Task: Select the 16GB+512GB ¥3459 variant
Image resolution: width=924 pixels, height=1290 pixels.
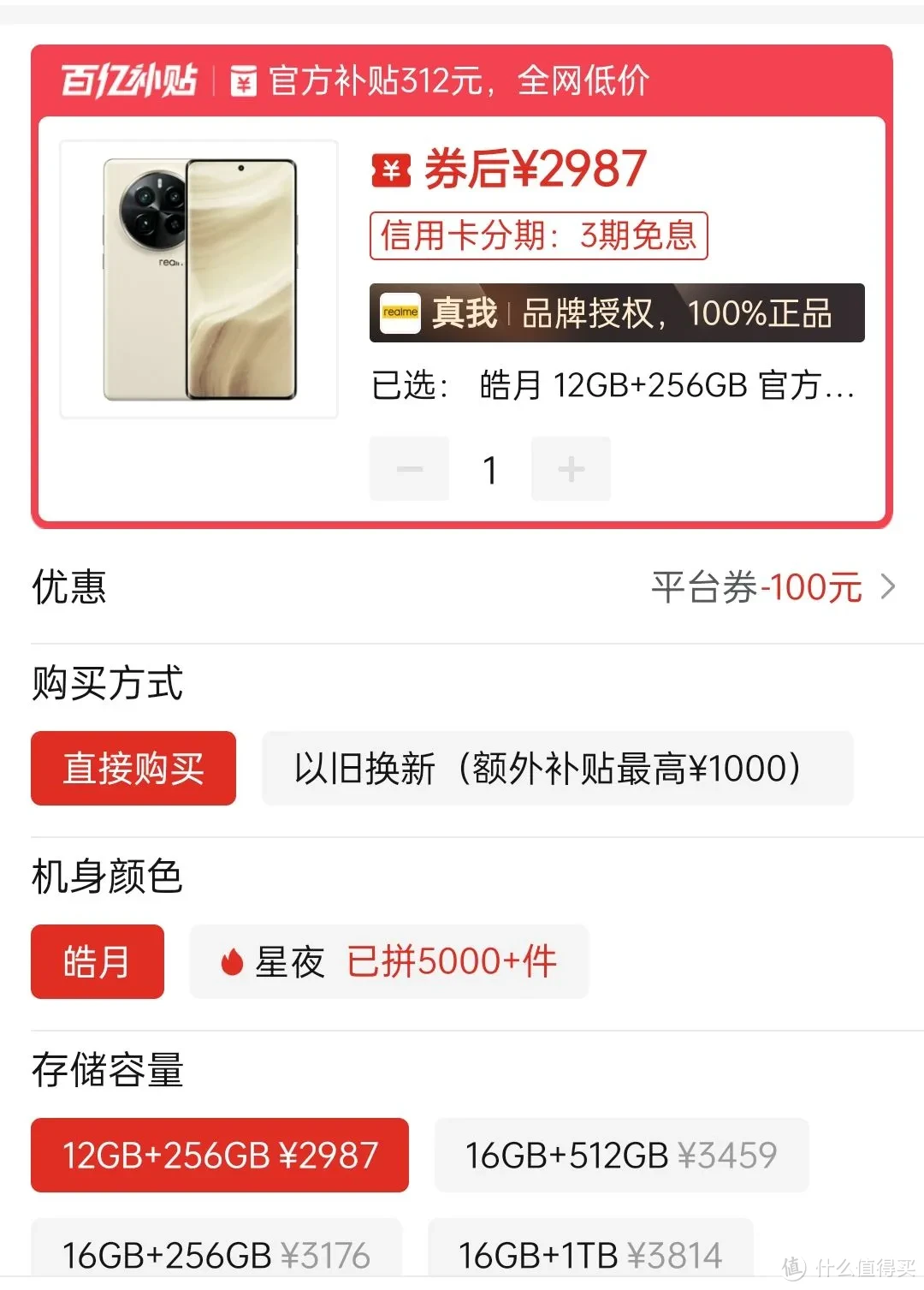Action: pyautogui.click(x=619, y=1154)
